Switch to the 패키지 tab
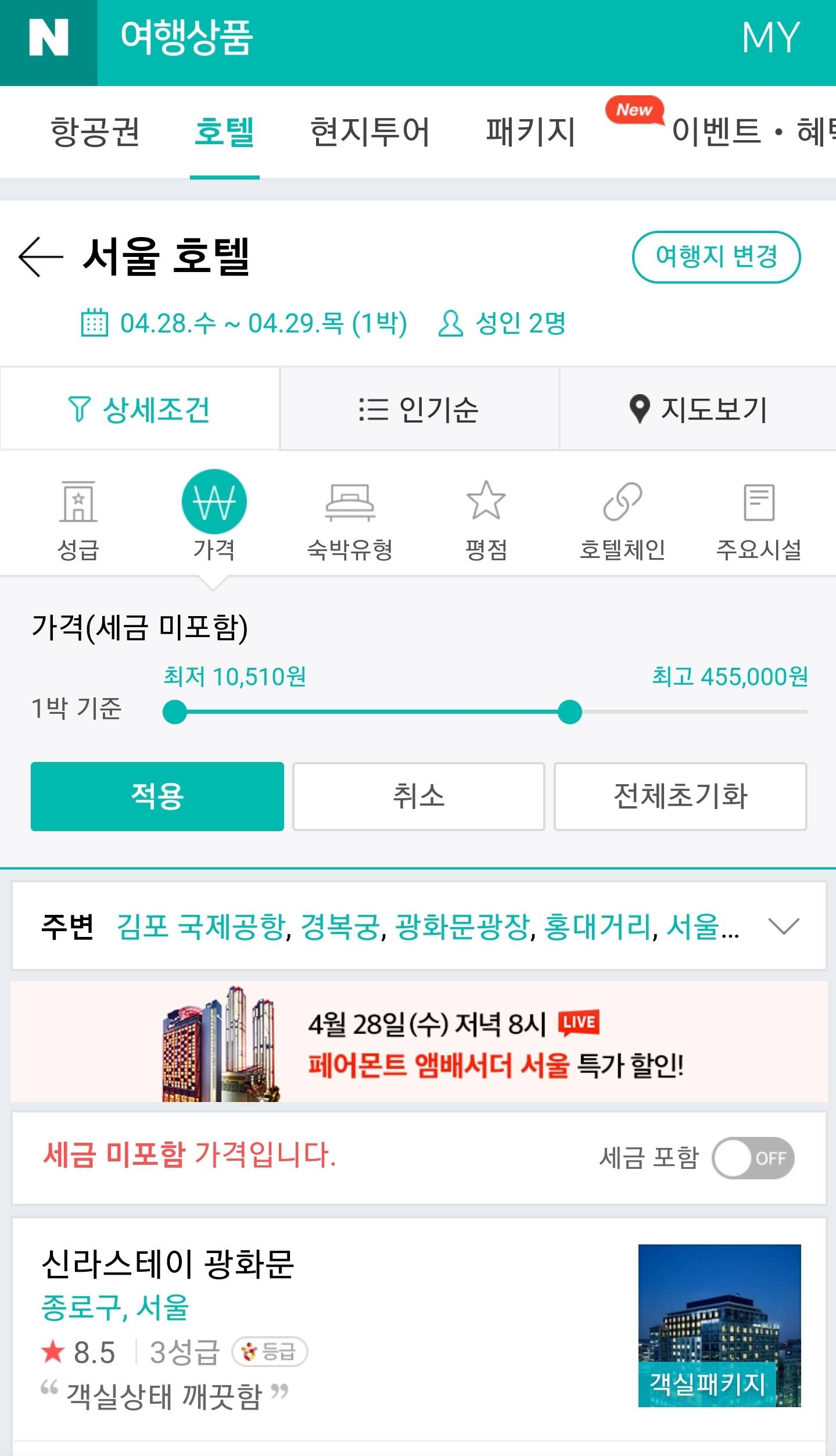The image size is (836, 1456). click(x=530, y=132)
